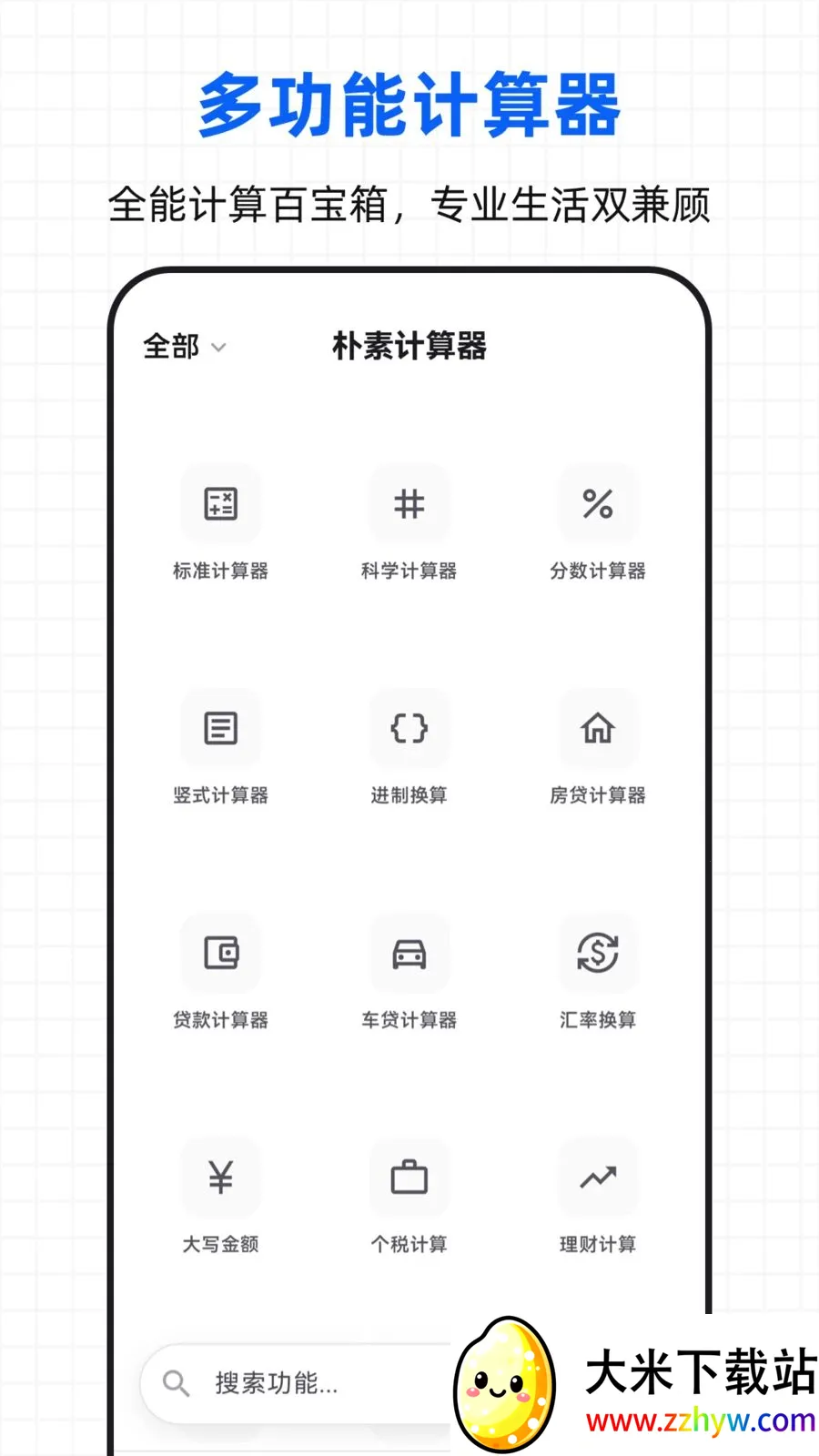The height and width of the screenshot is (1456, 819).
Task: Expand the 全部 category dropdown
Action: coord(218,348)
